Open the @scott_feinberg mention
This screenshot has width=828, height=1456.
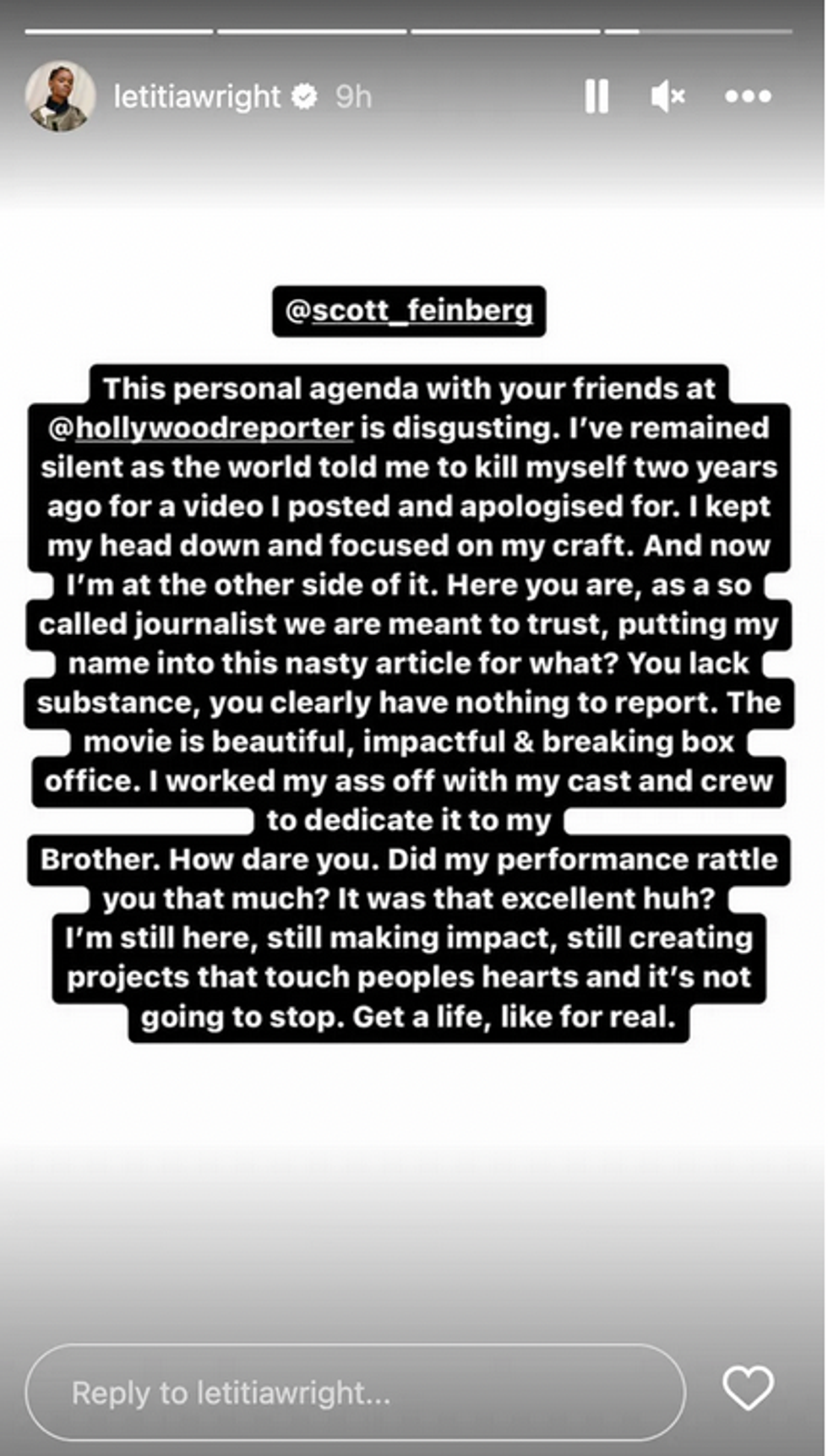click(409, 311)
